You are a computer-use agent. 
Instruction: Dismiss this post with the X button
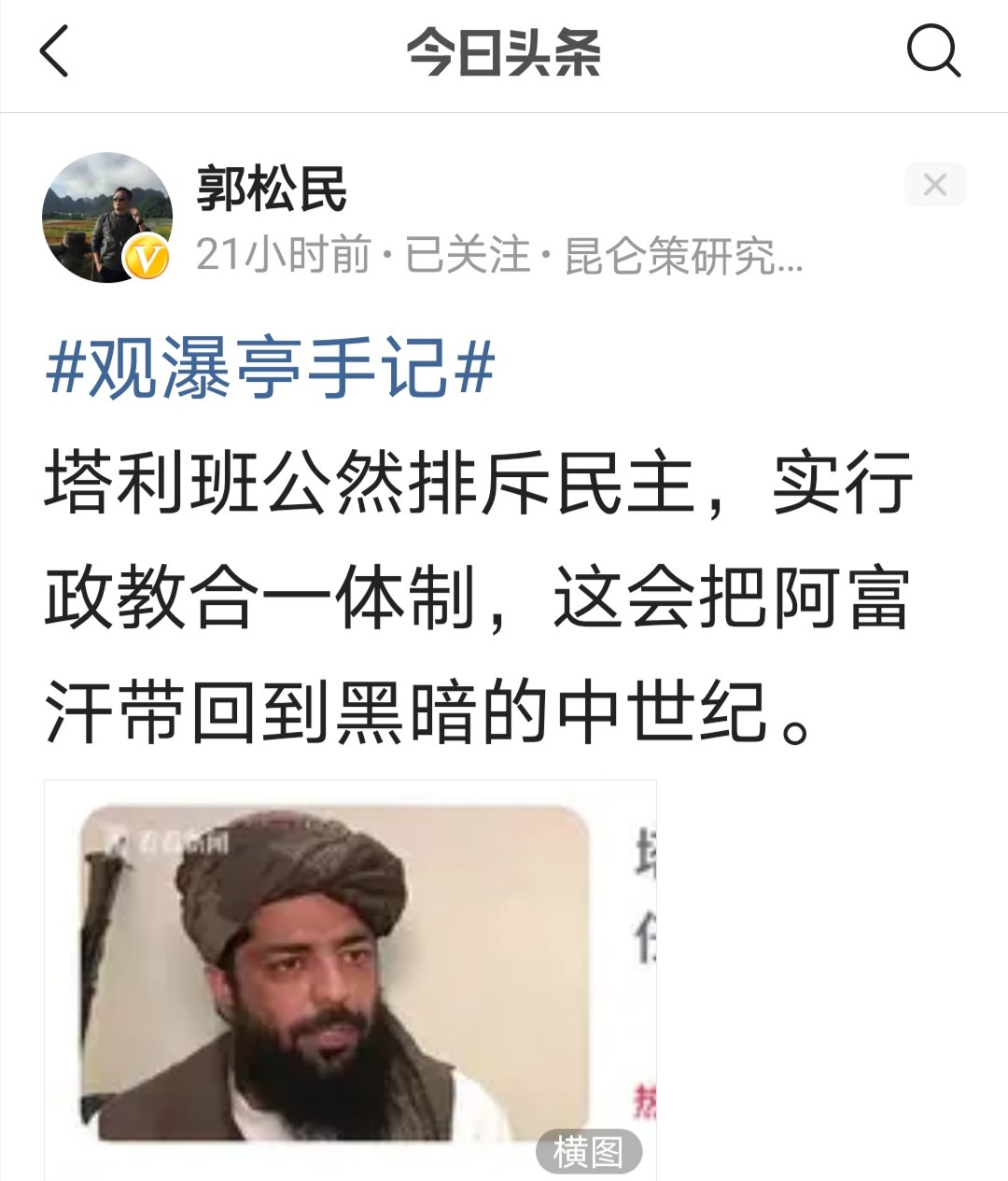pyautogui.click(x=934, y=185)
